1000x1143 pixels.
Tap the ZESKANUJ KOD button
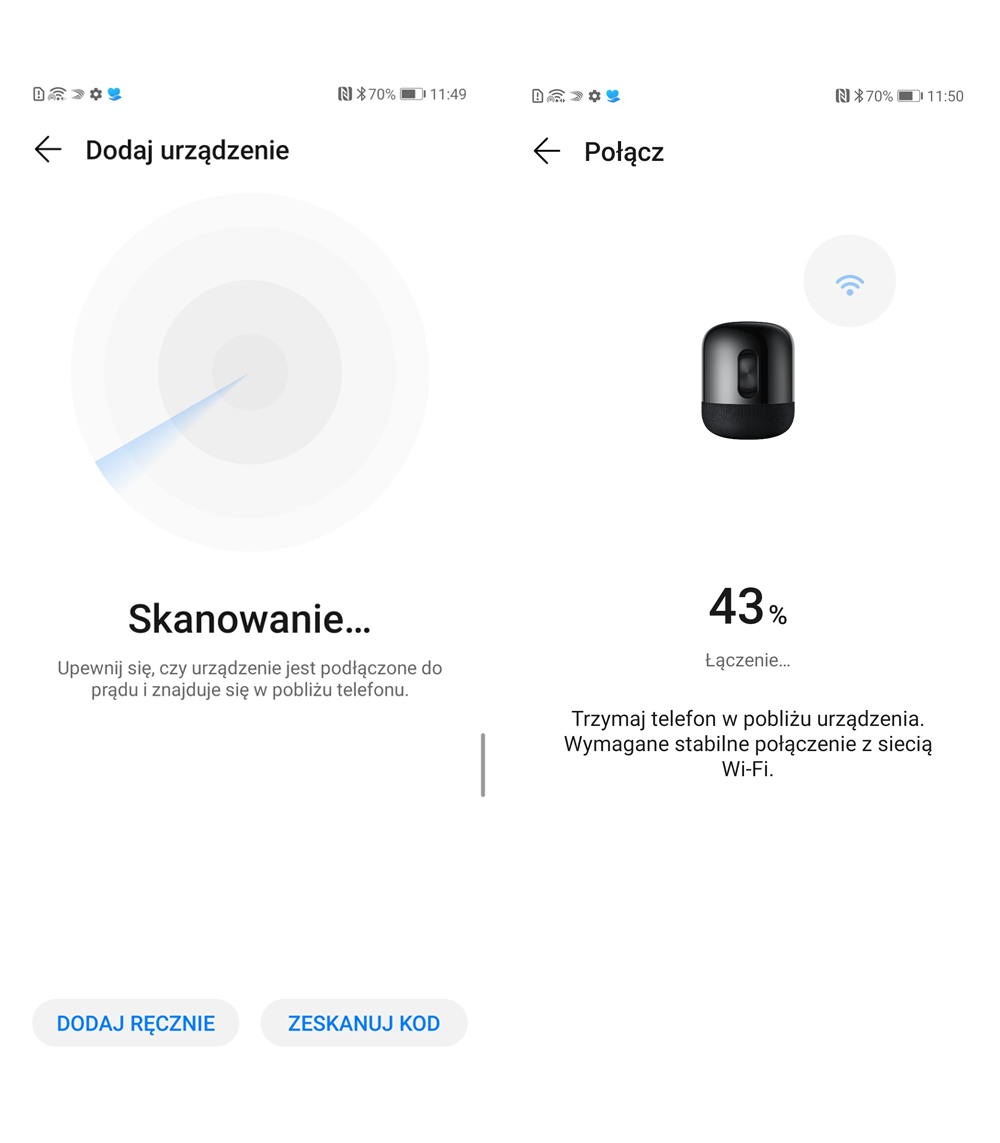click(364, 1023)
